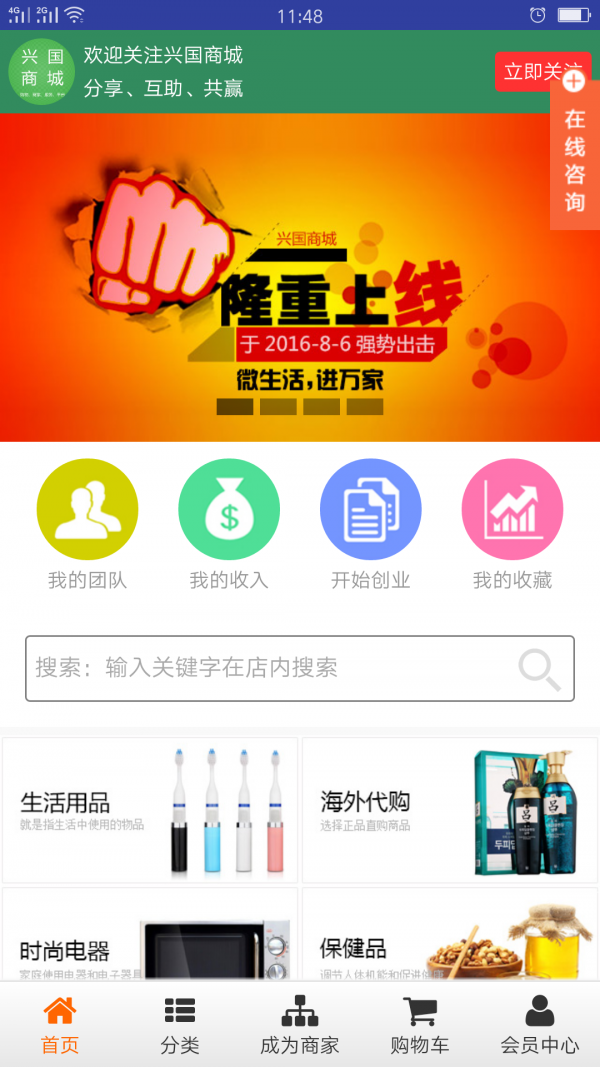This screenshot has width=600, height=1067.
Task: Go to the 成为商家 merchant tab
Action: tap(300, 1026)
